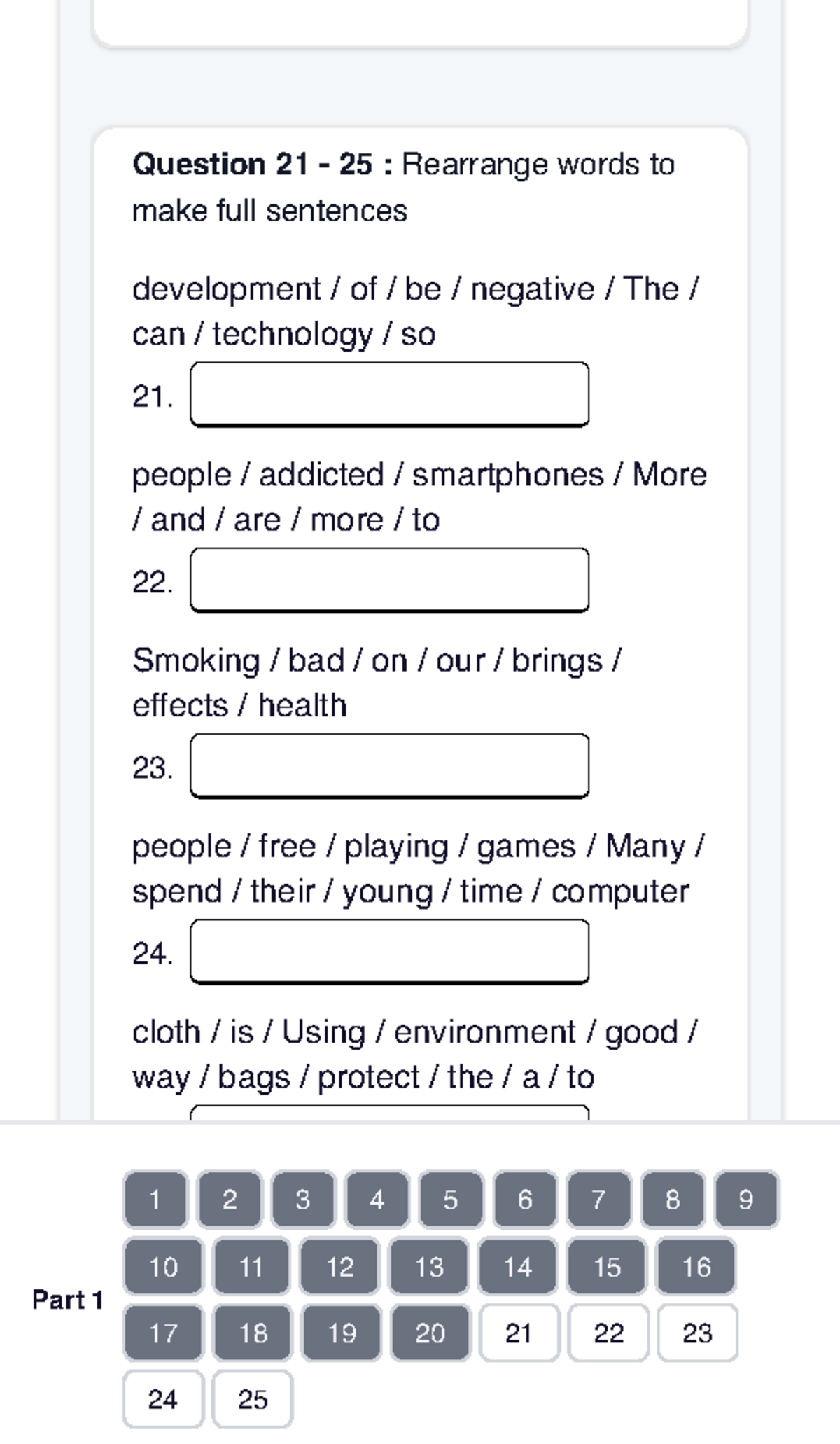Jump to question 17

(x=164, y=1333)
